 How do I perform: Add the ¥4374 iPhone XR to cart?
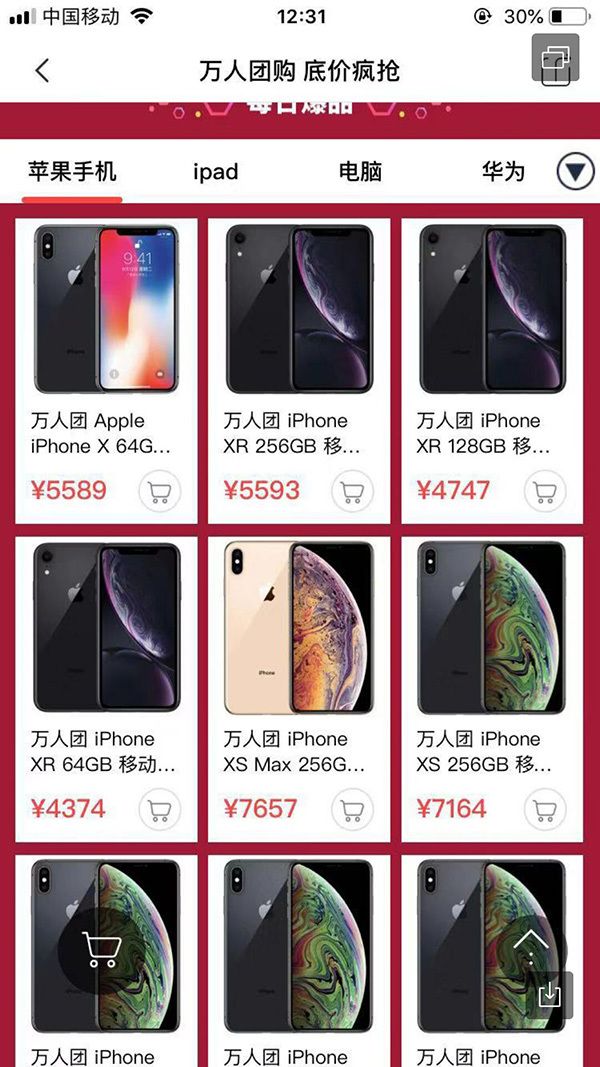click(159, 808)
